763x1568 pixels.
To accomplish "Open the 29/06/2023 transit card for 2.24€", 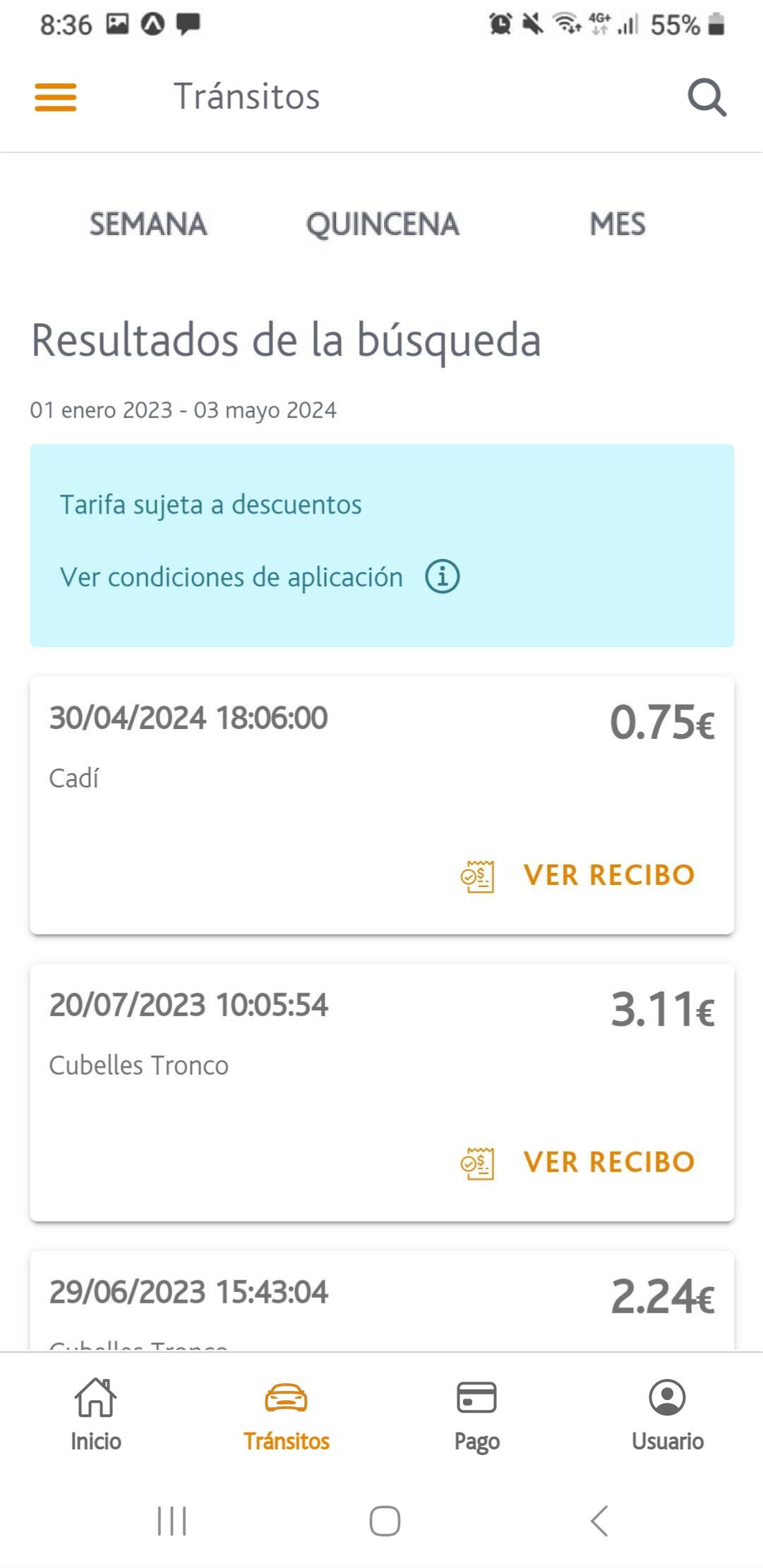I will click(x=382, y=1301).
